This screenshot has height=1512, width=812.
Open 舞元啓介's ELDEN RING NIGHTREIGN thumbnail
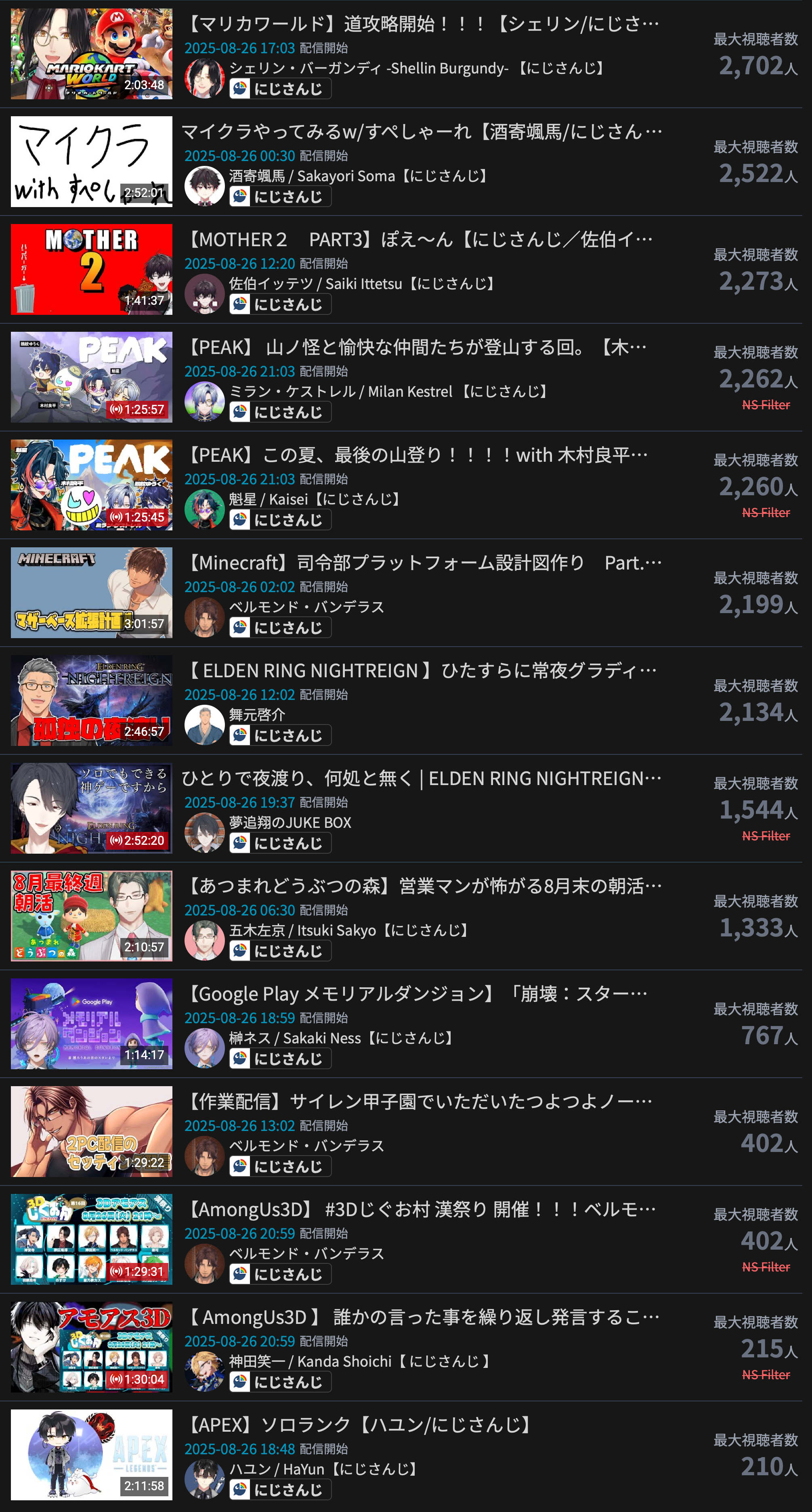92,700
